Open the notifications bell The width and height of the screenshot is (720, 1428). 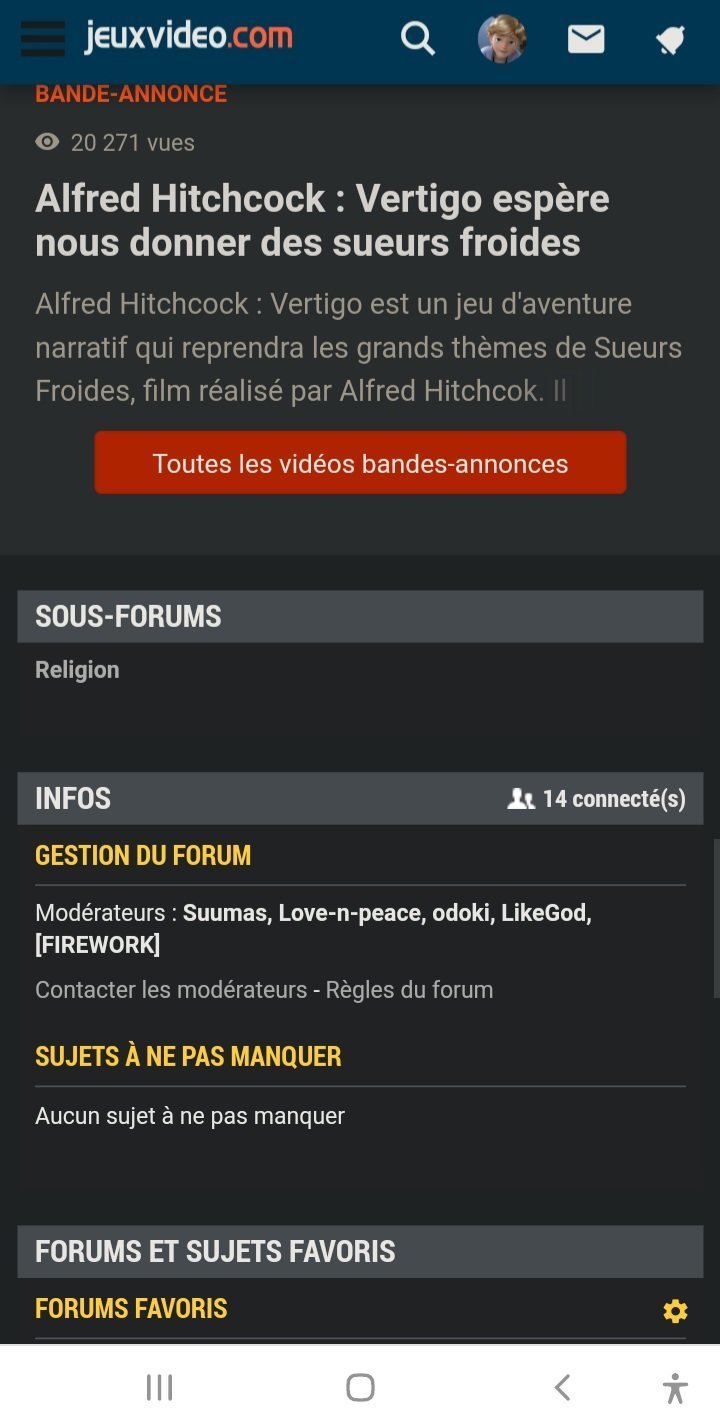pyautogui.click(x=670, y=40)
